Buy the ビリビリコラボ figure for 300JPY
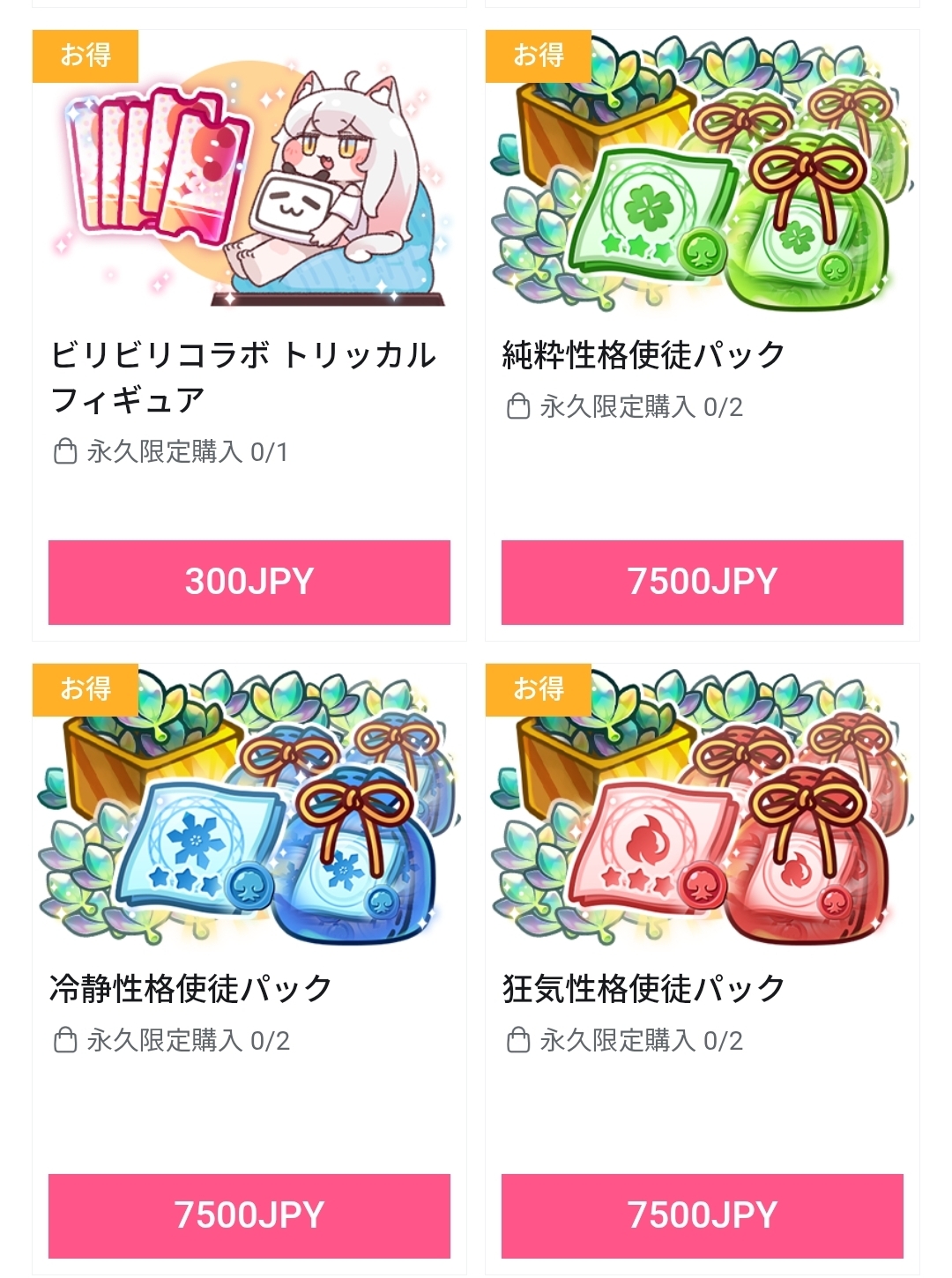The image size is (952, 1278). point(249,582)
